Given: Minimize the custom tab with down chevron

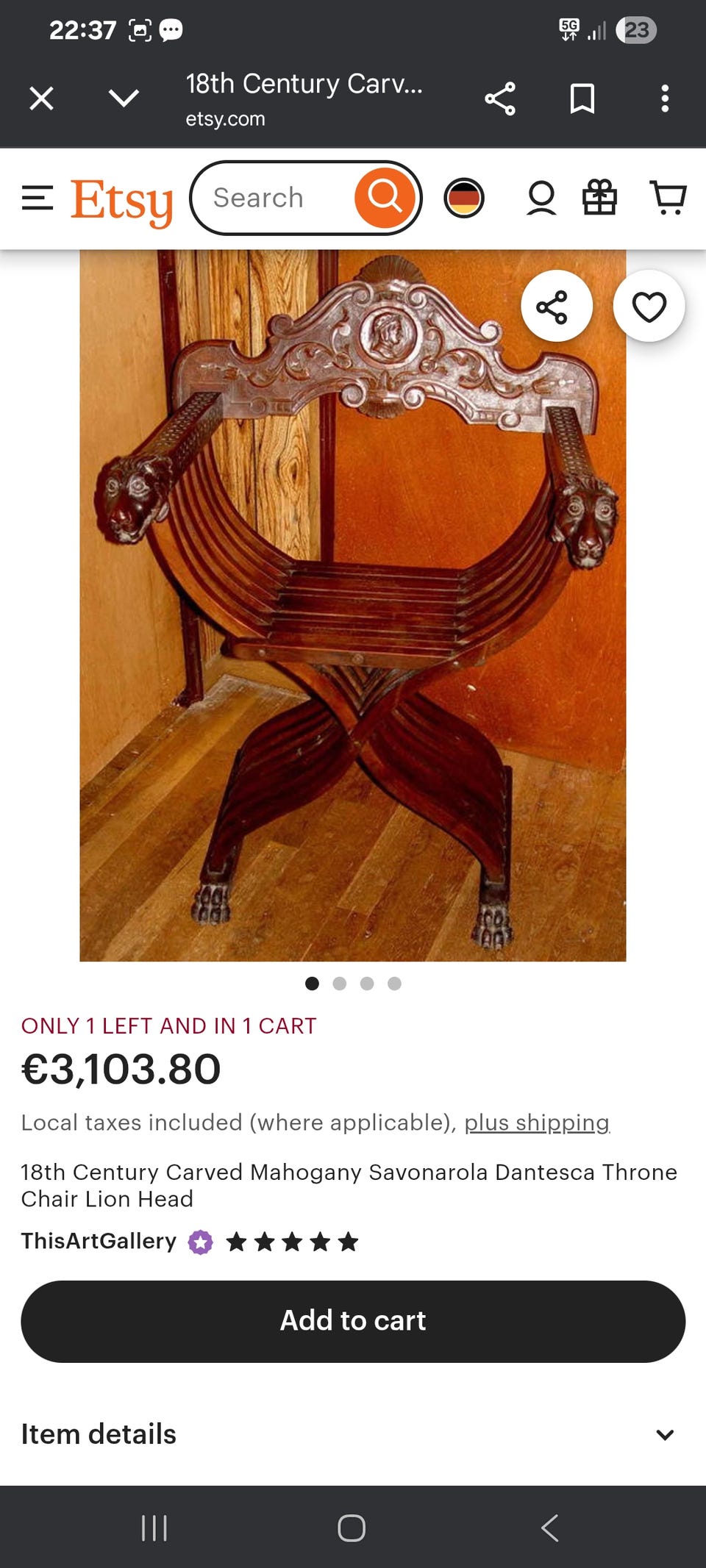Looking at the screenshot, I should [124, 98].
